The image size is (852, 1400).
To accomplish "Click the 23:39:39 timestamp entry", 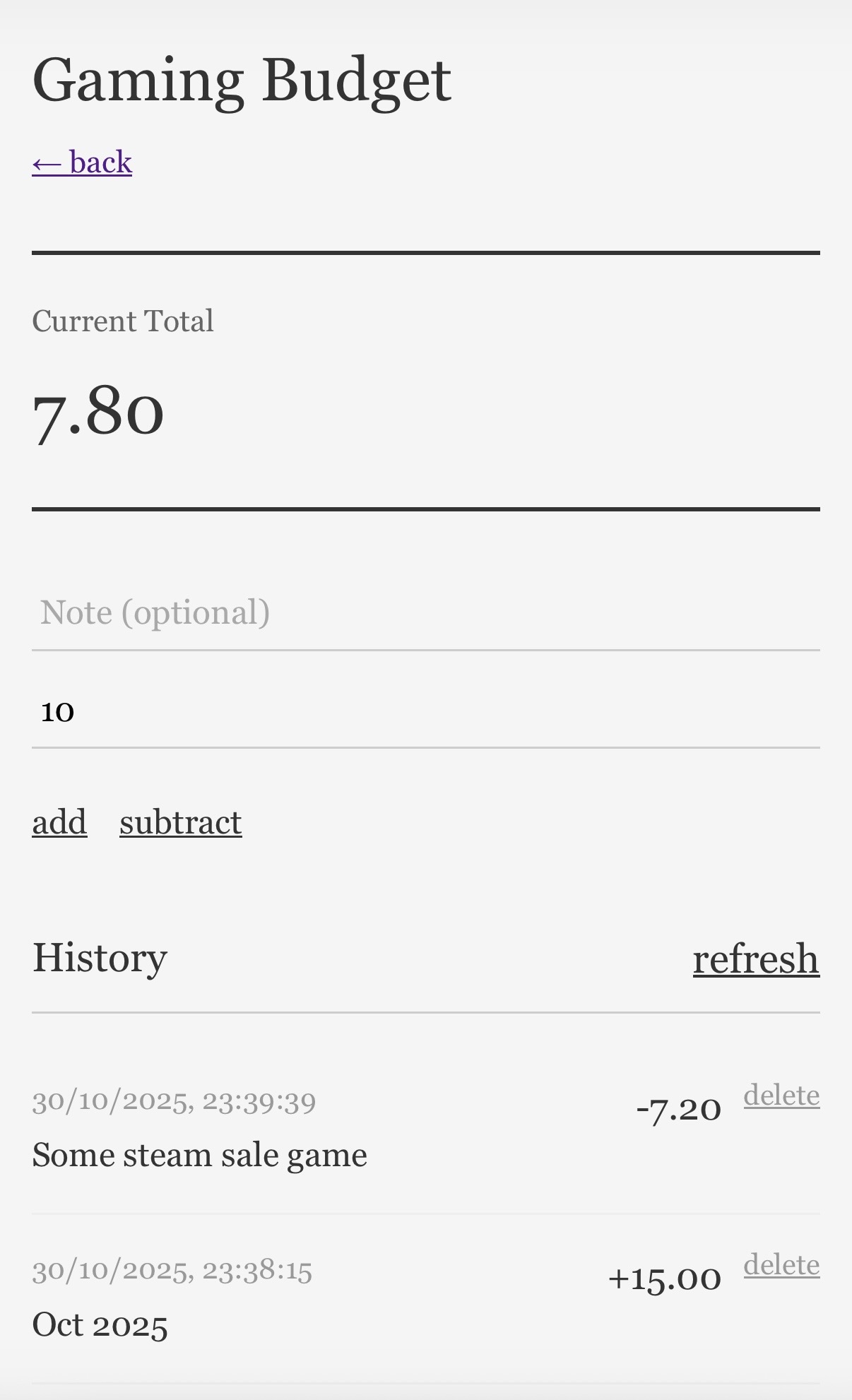I will [x=174, y=1101].
